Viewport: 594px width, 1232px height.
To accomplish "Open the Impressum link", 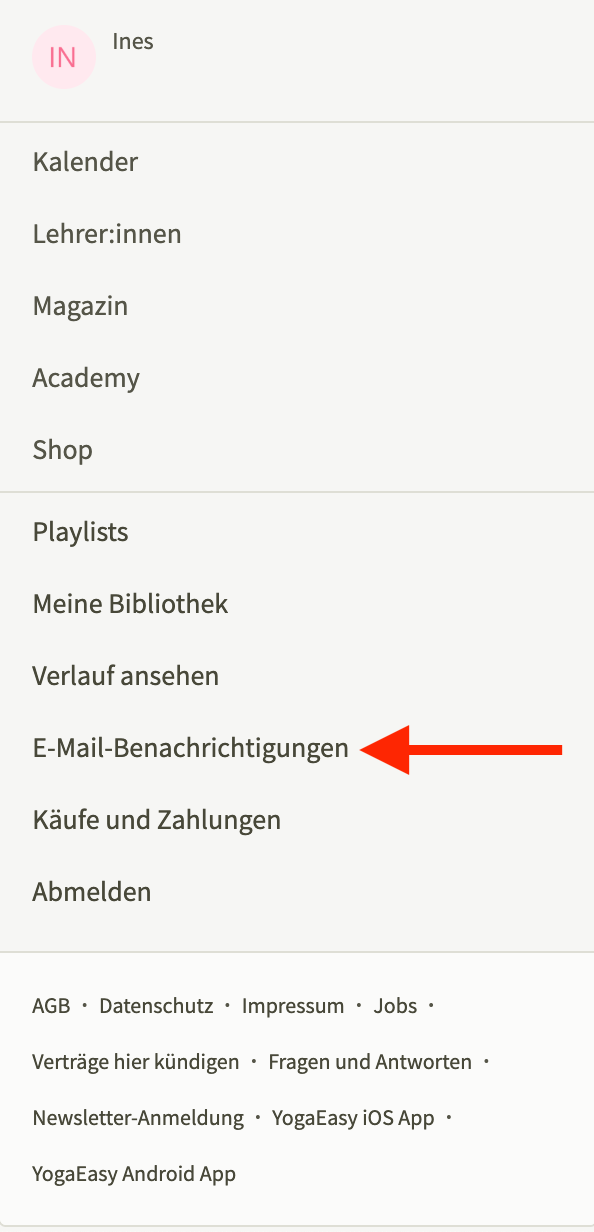I will 292,1006.
